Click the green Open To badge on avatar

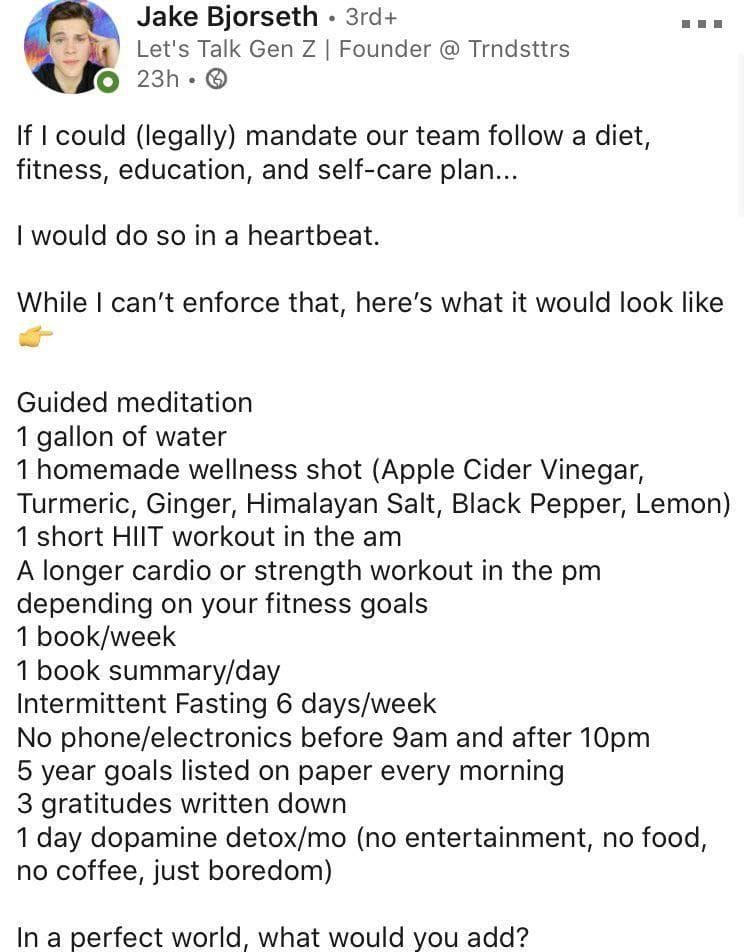pos(110,79)
